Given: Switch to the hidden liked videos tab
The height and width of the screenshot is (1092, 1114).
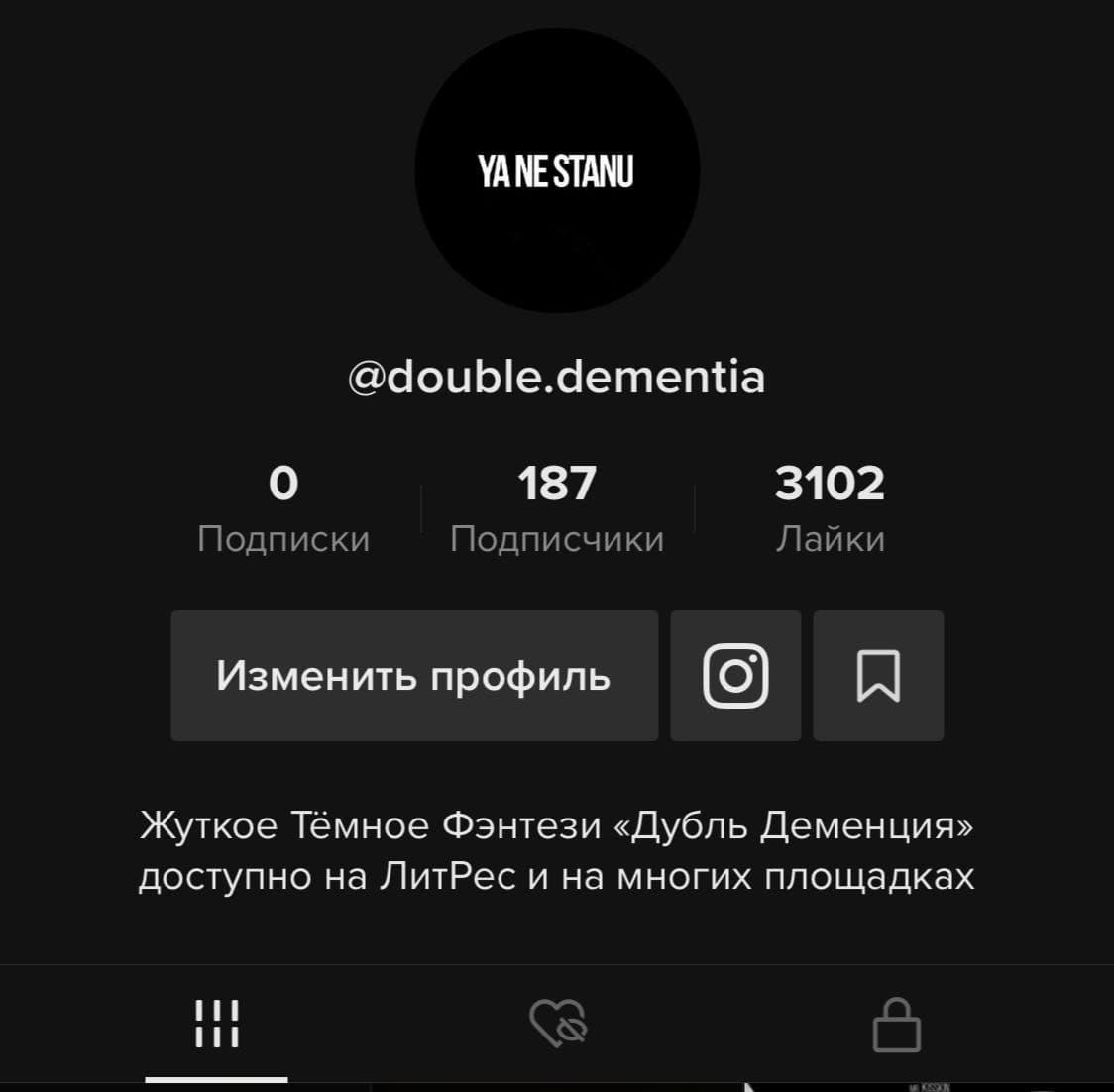Looking at the screenshot, I should 558,1024.
